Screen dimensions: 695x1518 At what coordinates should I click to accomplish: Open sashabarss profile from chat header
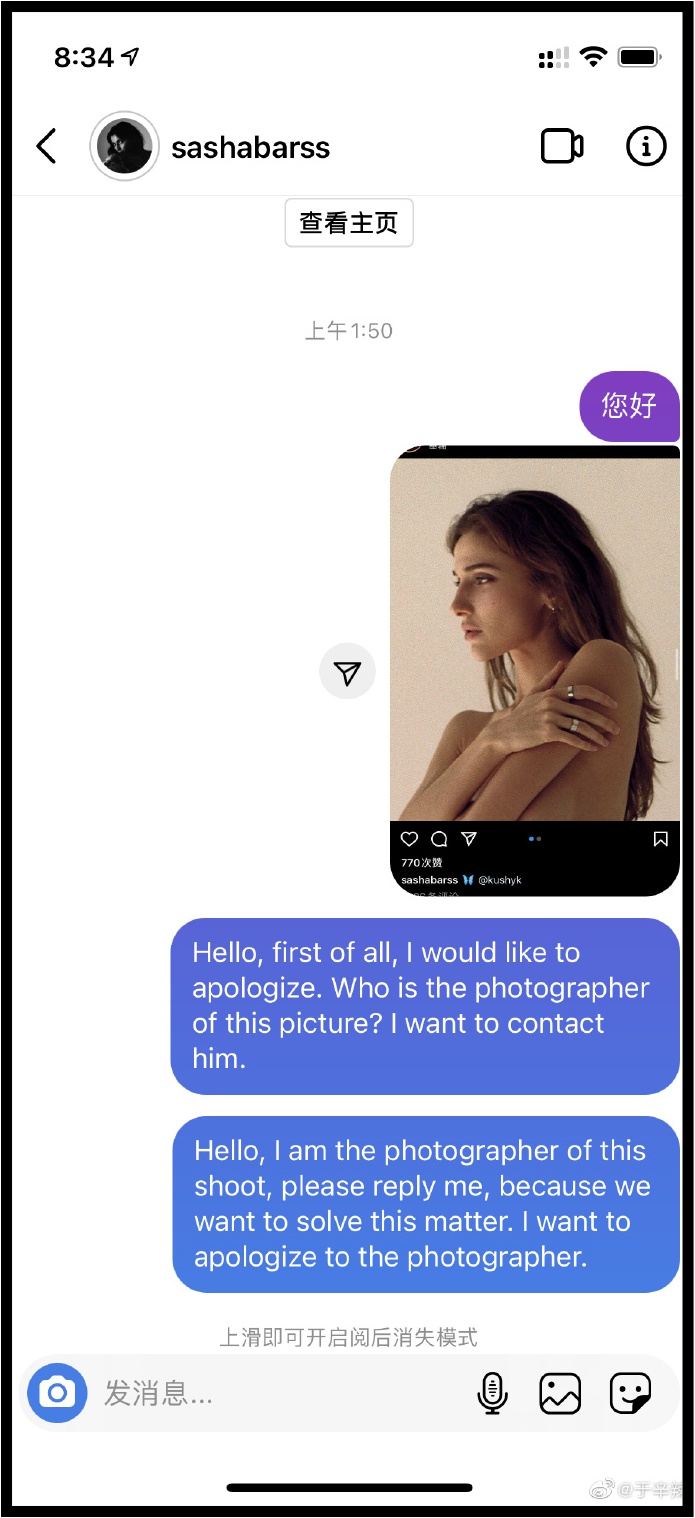click(250, 147)
